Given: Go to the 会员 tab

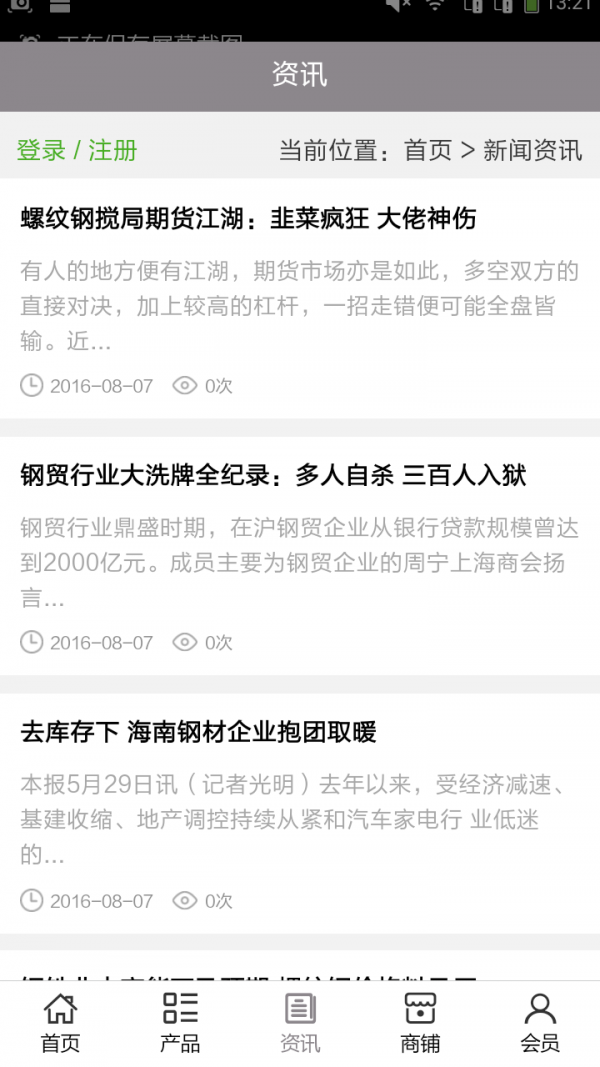Looking at the screenshot, I should pos(540,1023).
